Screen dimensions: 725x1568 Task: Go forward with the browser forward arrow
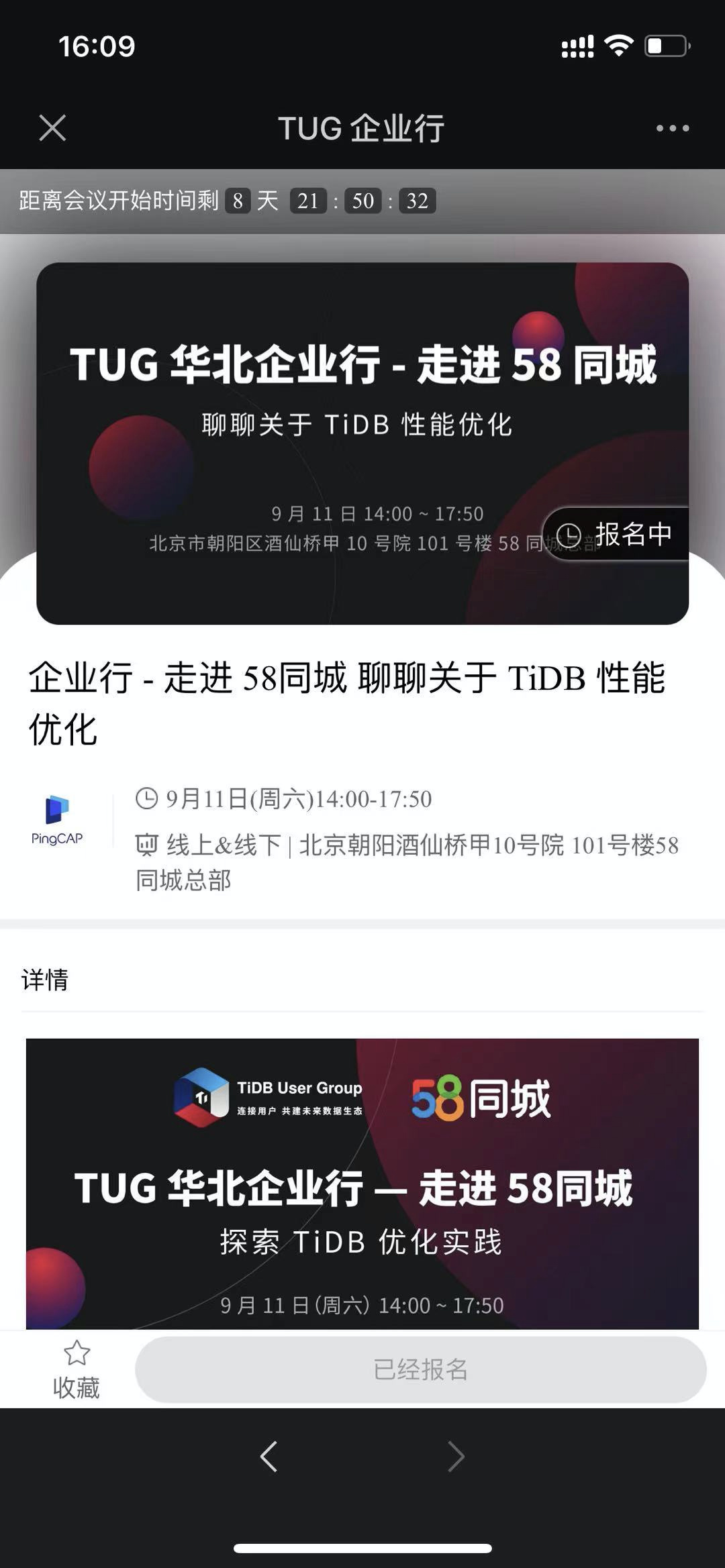coord(456,1457)
